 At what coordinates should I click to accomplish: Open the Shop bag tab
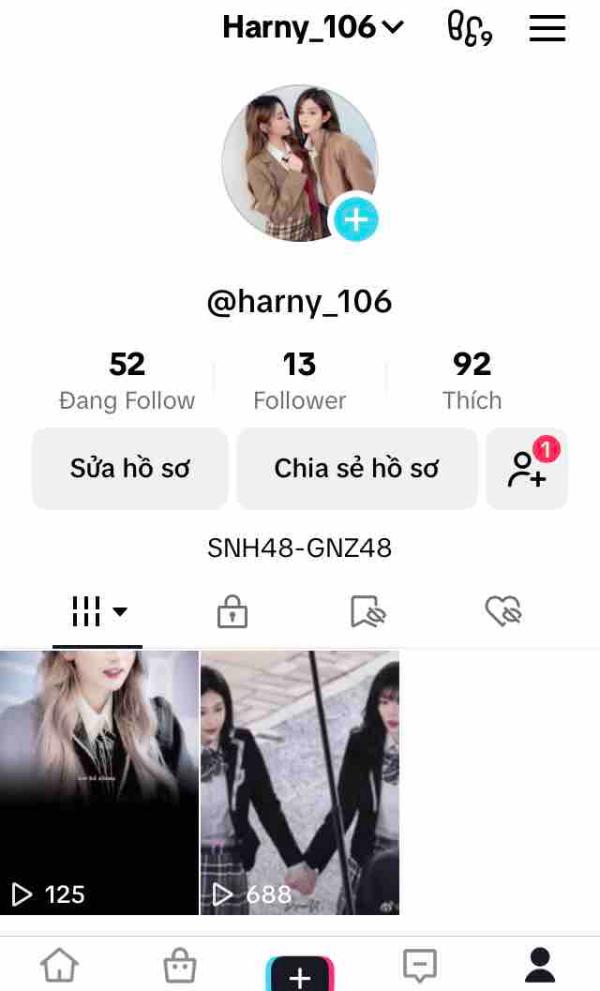pyautogui.click(x=179, y=965)
